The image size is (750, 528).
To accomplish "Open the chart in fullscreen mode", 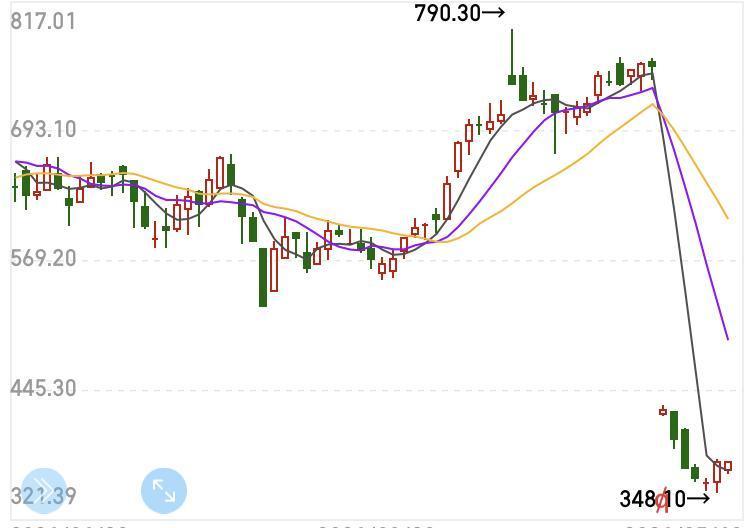I will (164, 491).
